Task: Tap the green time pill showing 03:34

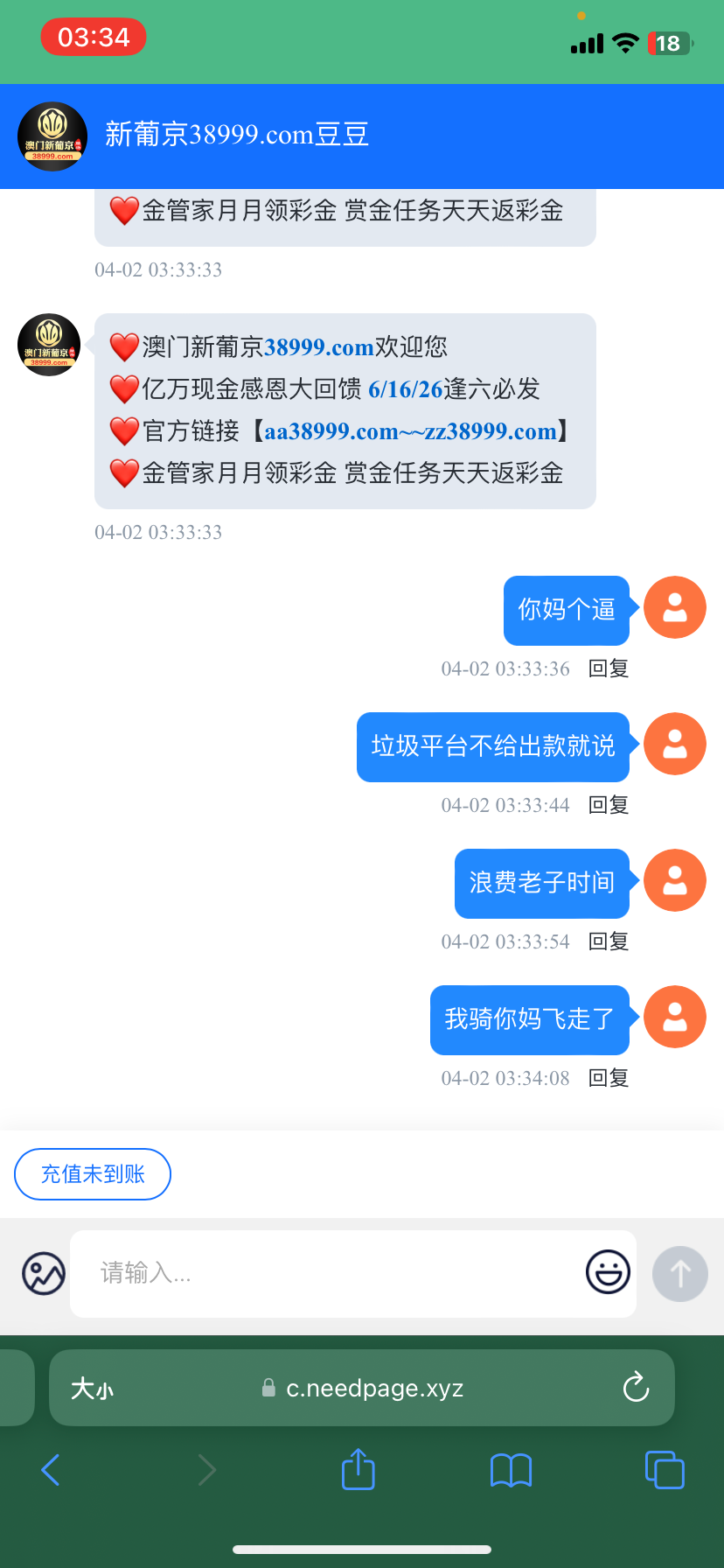Action: click(93, 37)
